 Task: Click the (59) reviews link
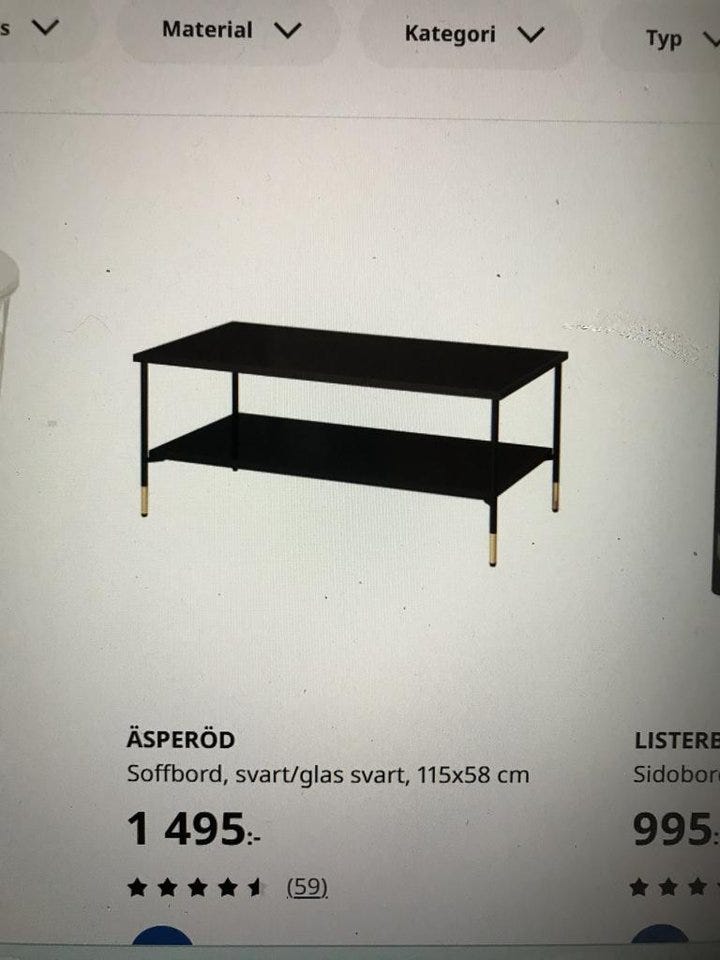[x=305, y=885]
